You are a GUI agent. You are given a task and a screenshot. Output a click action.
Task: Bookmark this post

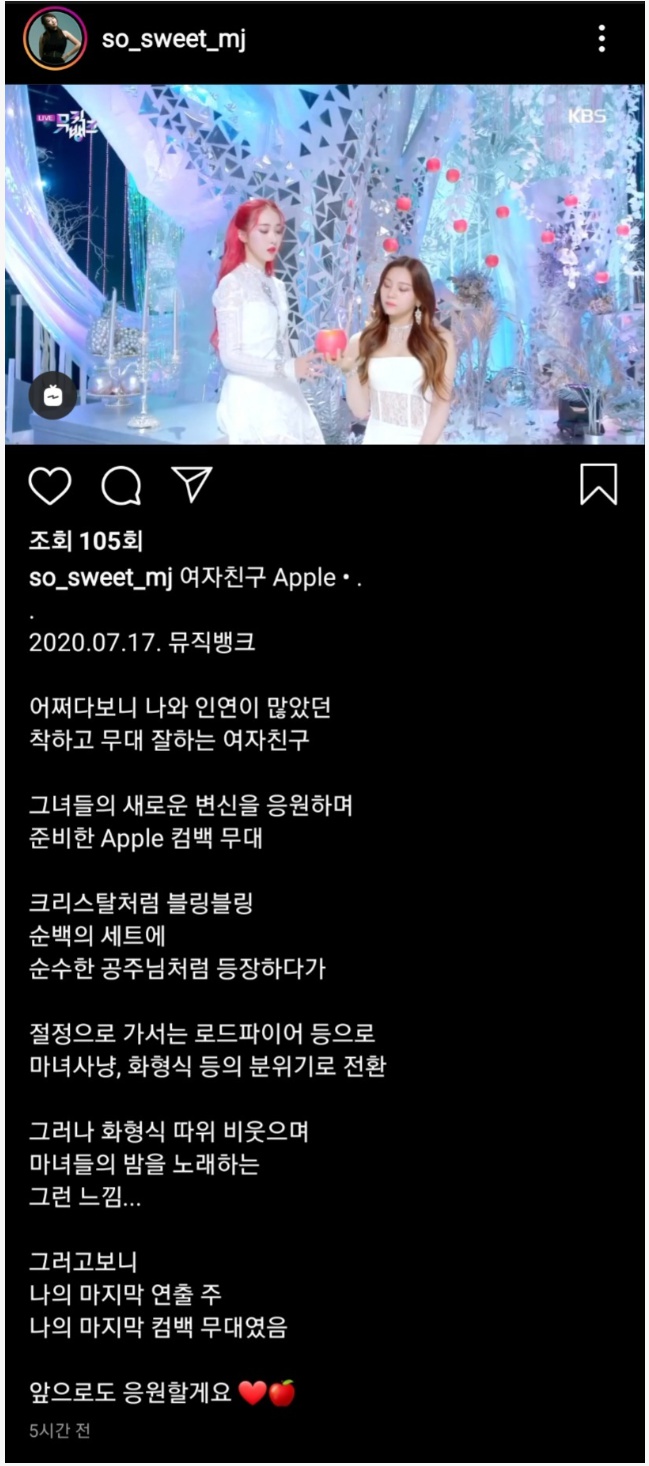[x=598, y=485]
